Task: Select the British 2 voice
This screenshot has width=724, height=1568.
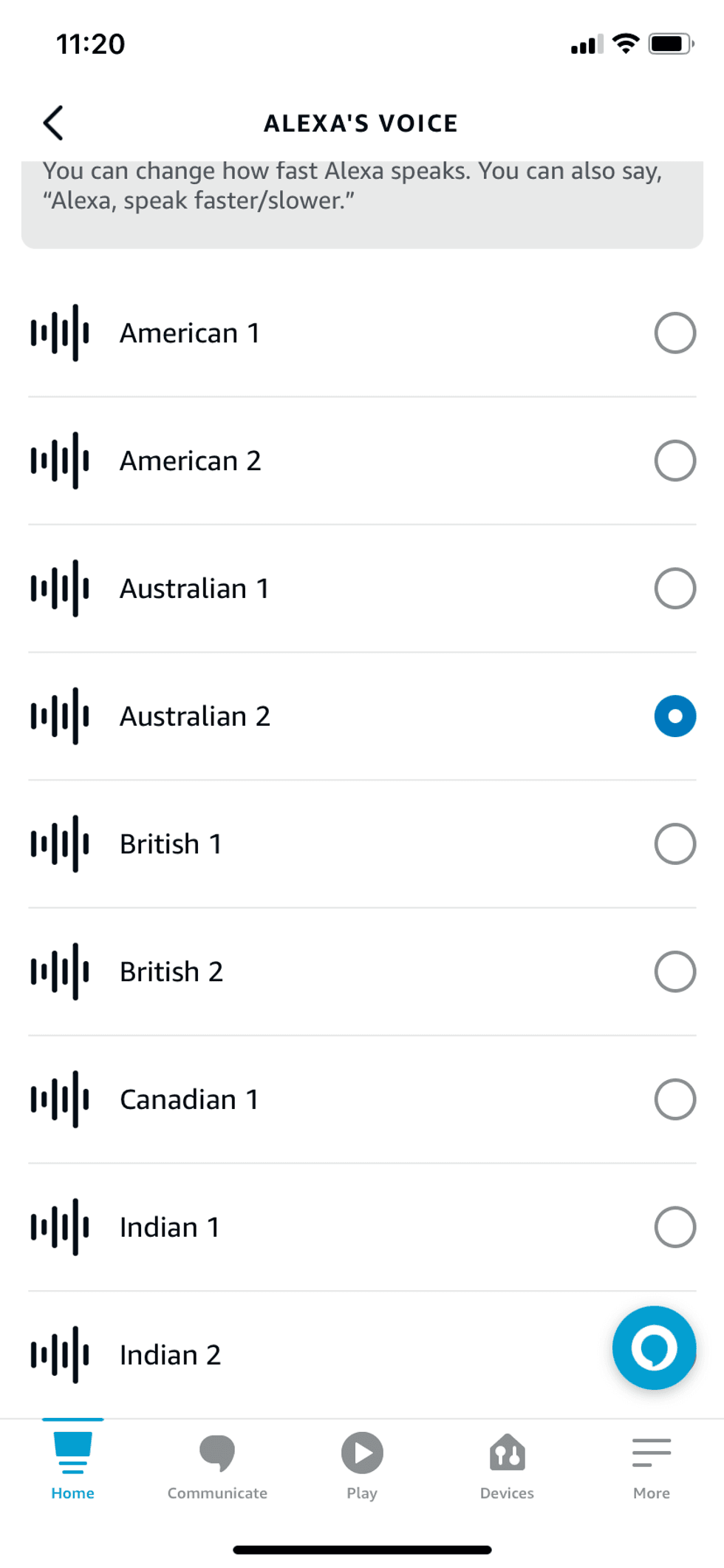Action: (674, 971)
